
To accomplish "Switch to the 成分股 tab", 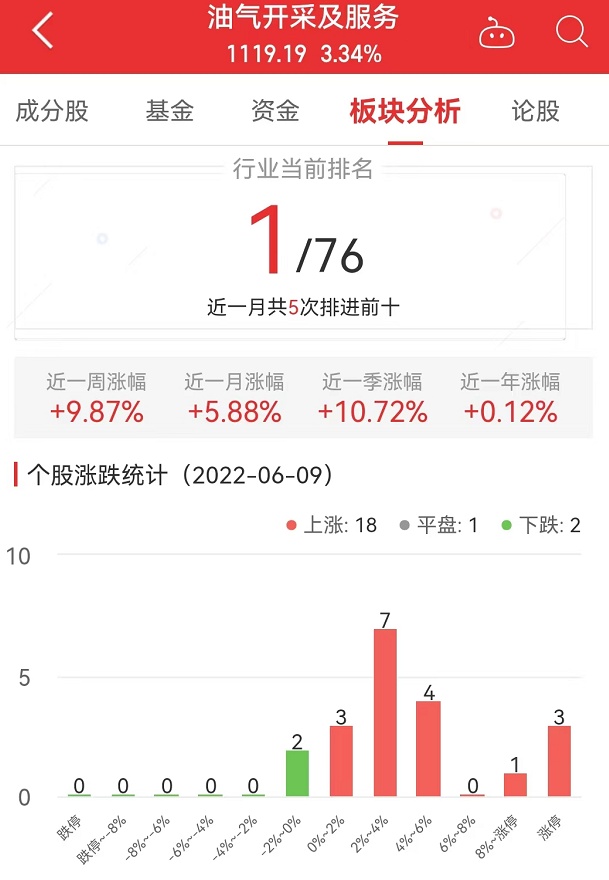I will 52,110.
